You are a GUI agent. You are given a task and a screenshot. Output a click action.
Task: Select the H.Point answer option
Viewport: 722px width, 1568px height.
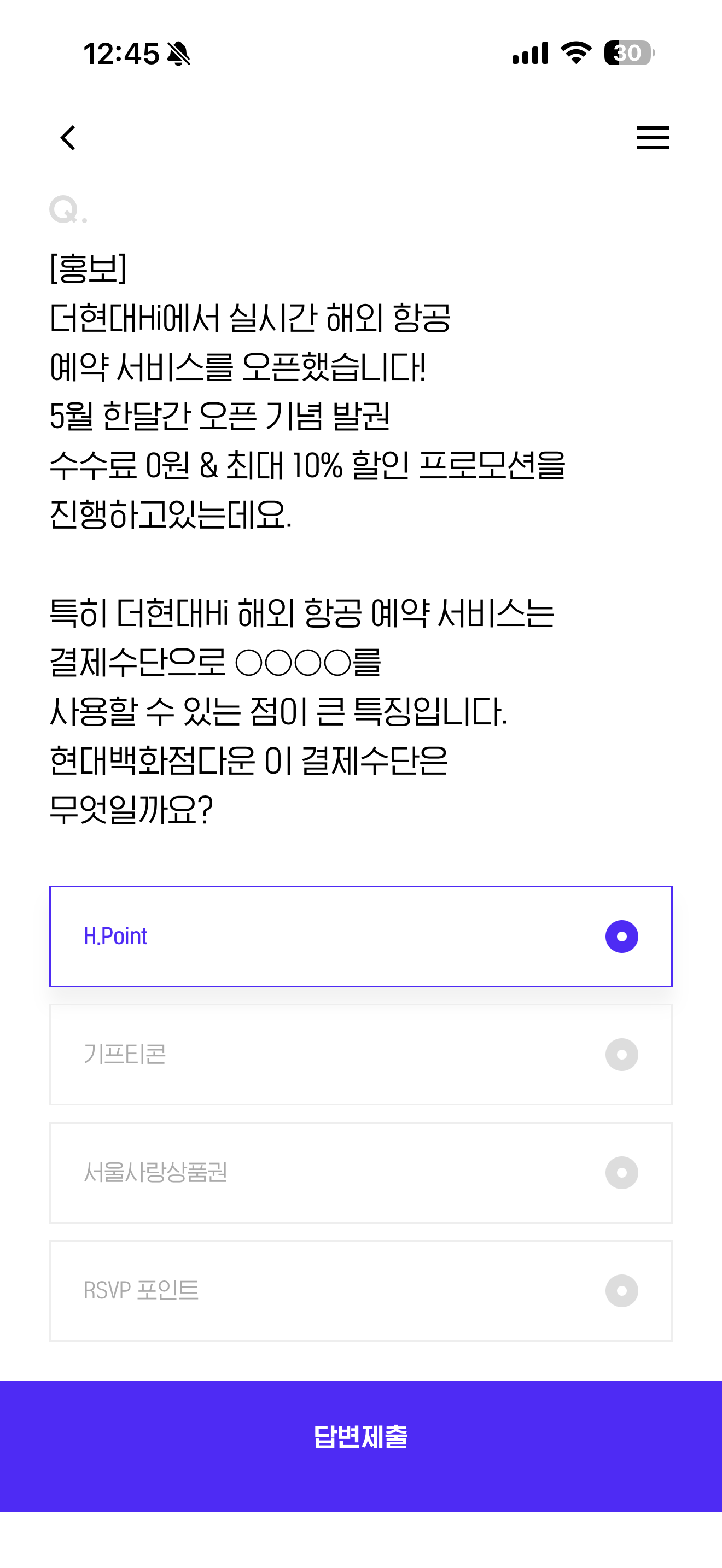point(361,936)
